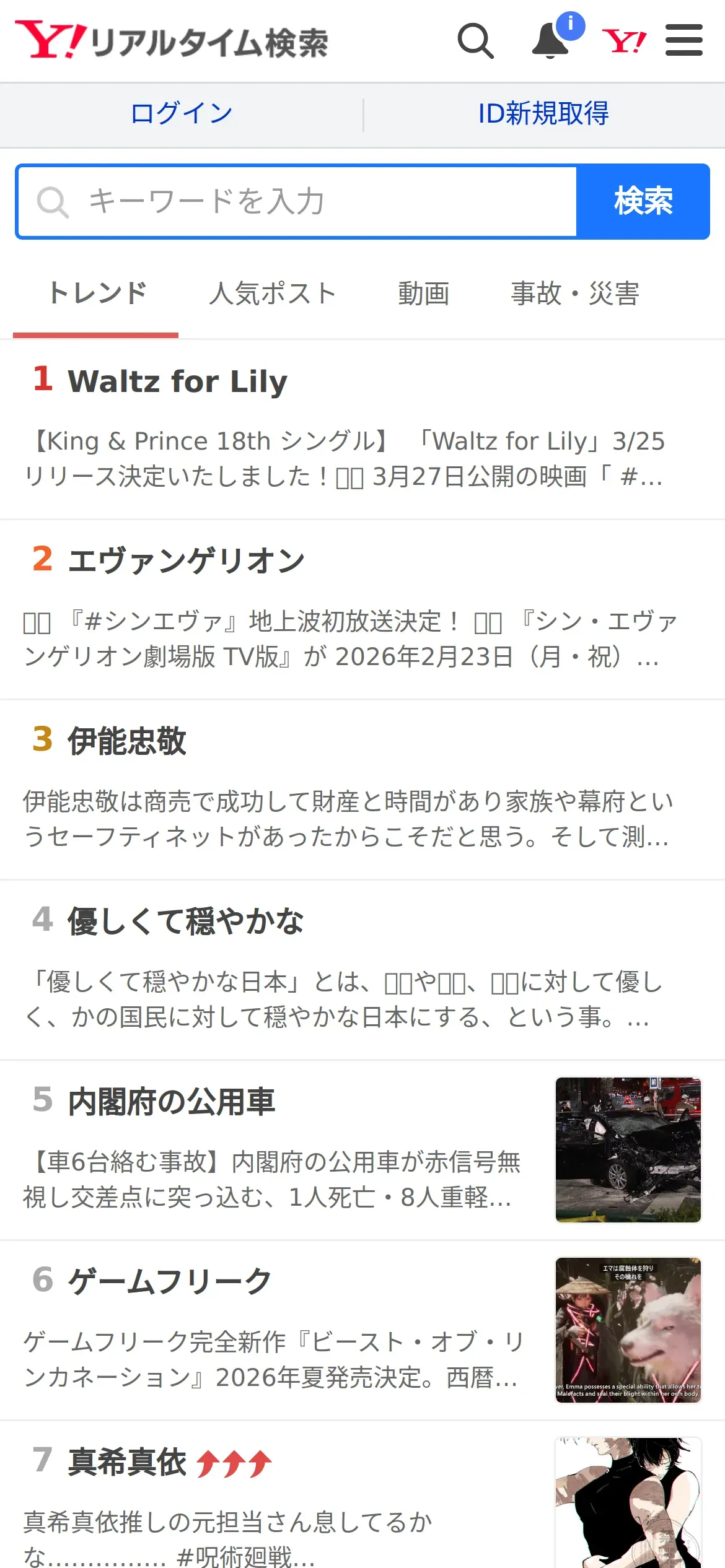725x1568 pixels.
Task: Tap the blue 検索 button
Action: 643,201
